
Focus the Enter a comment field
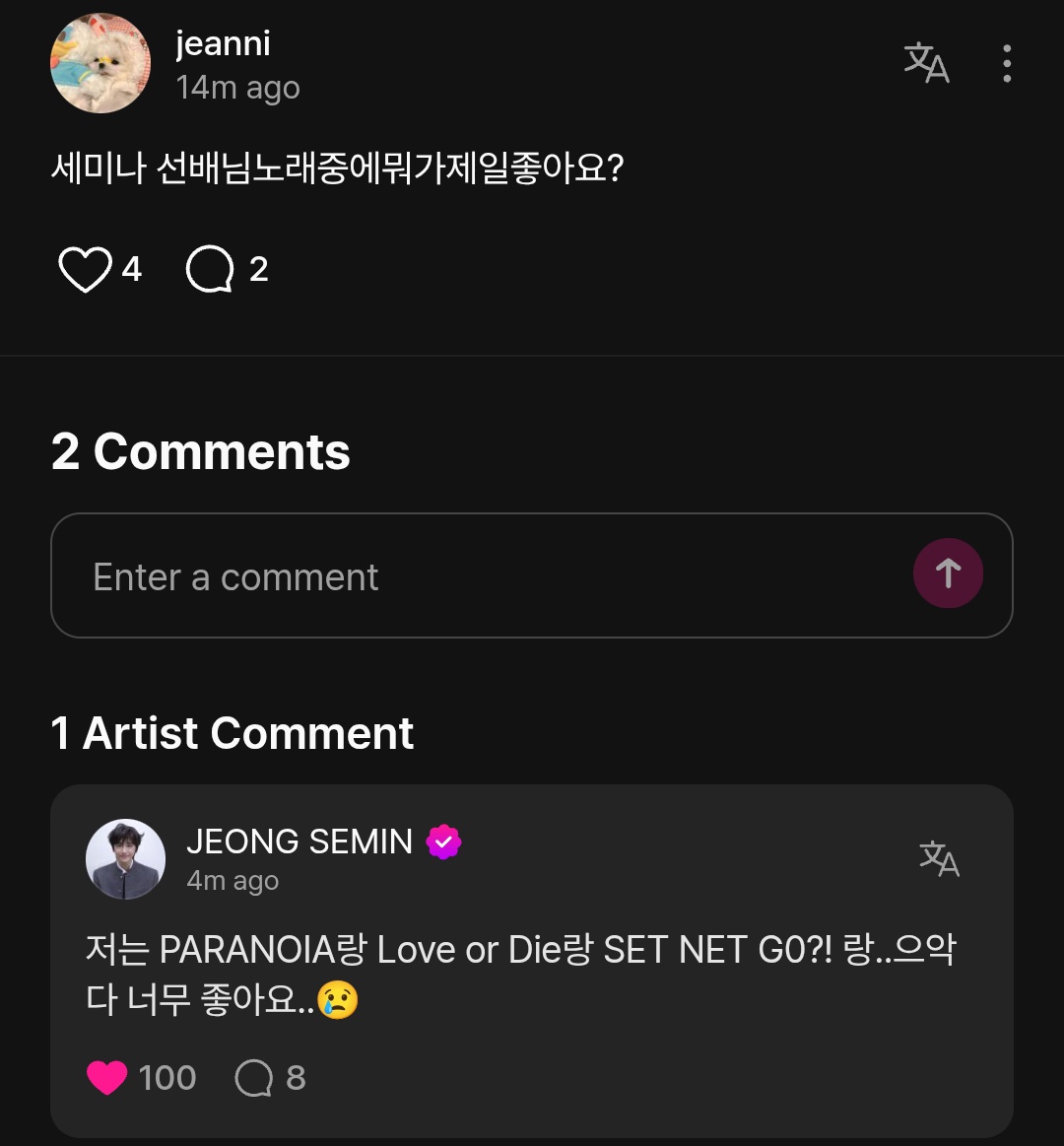473,576
